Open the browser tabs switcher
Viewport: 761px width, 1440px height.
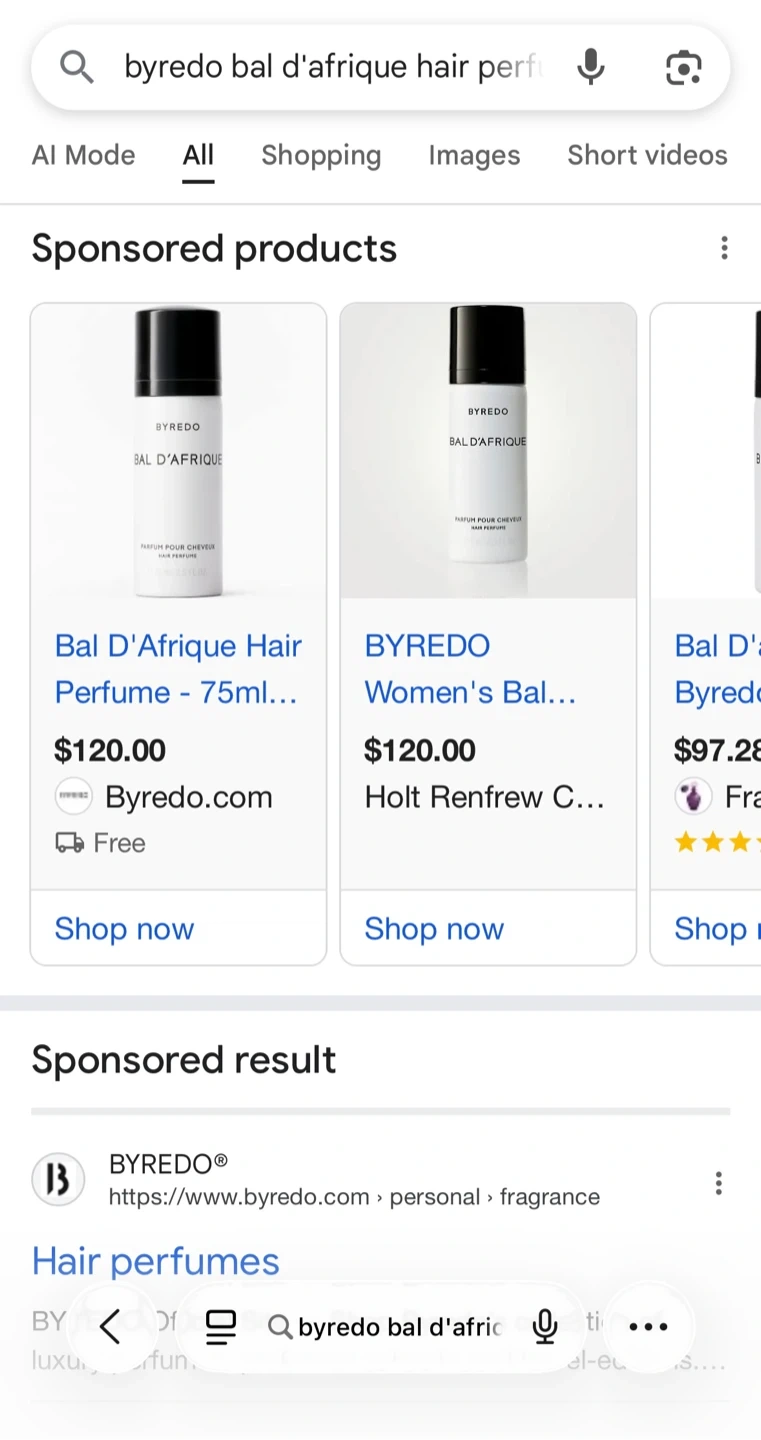220,1327
